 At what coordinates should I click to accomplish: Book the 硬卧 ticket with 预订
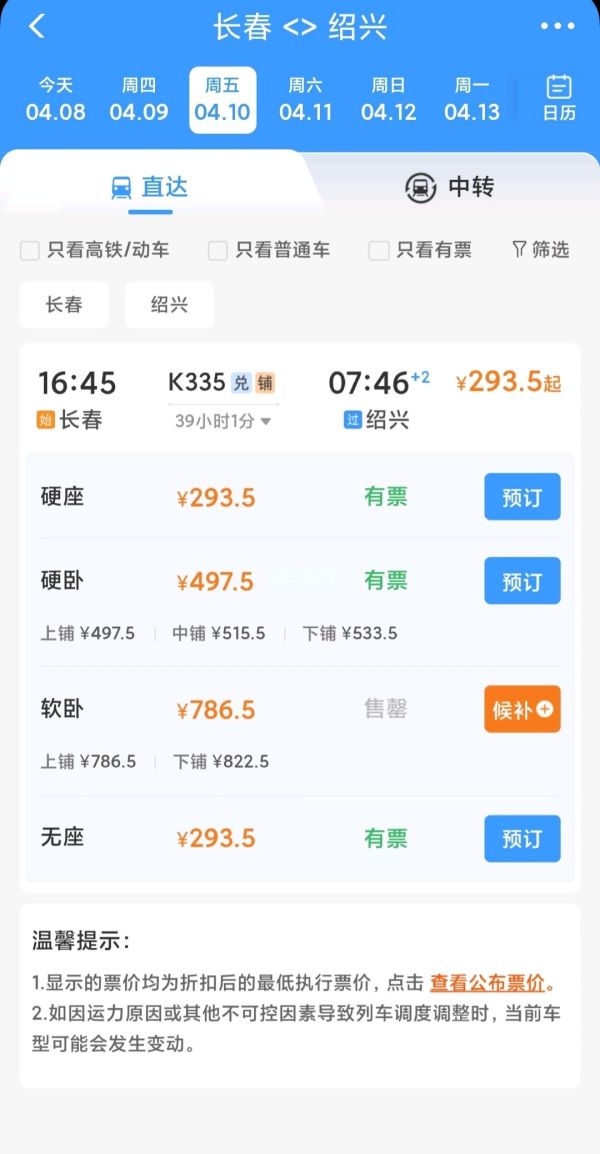click(x=522, y=581)
